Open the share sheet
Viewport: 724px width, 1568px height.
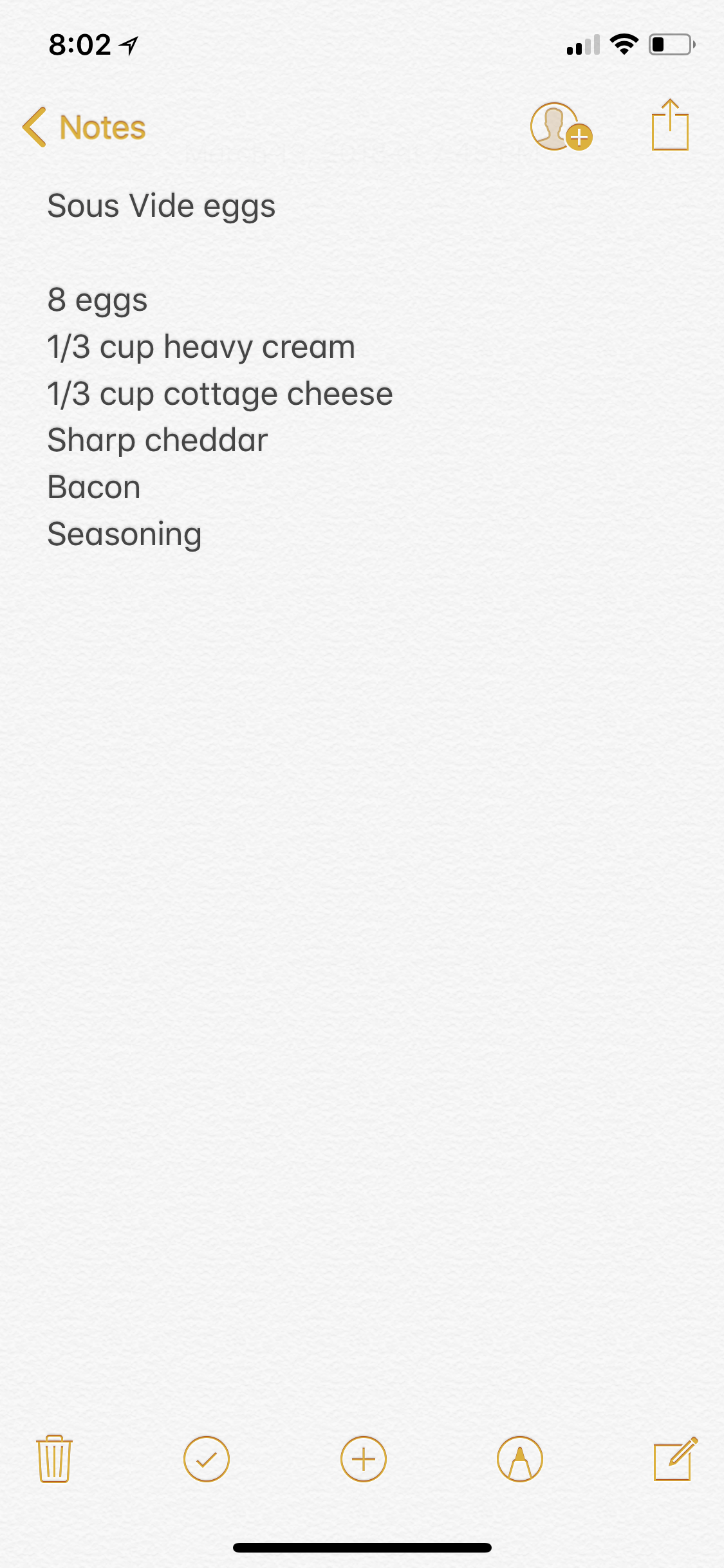coord(670,125)
